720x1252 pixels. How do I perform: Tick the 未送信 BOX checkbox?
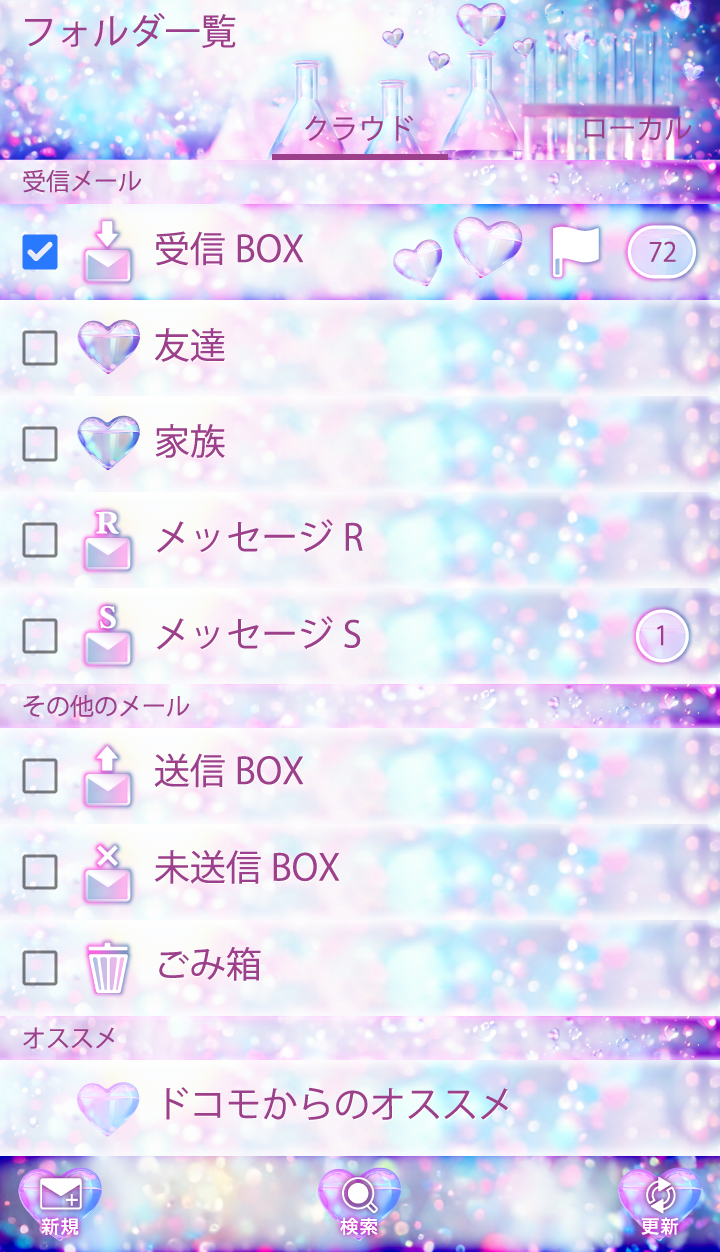(x=40, y=871)
